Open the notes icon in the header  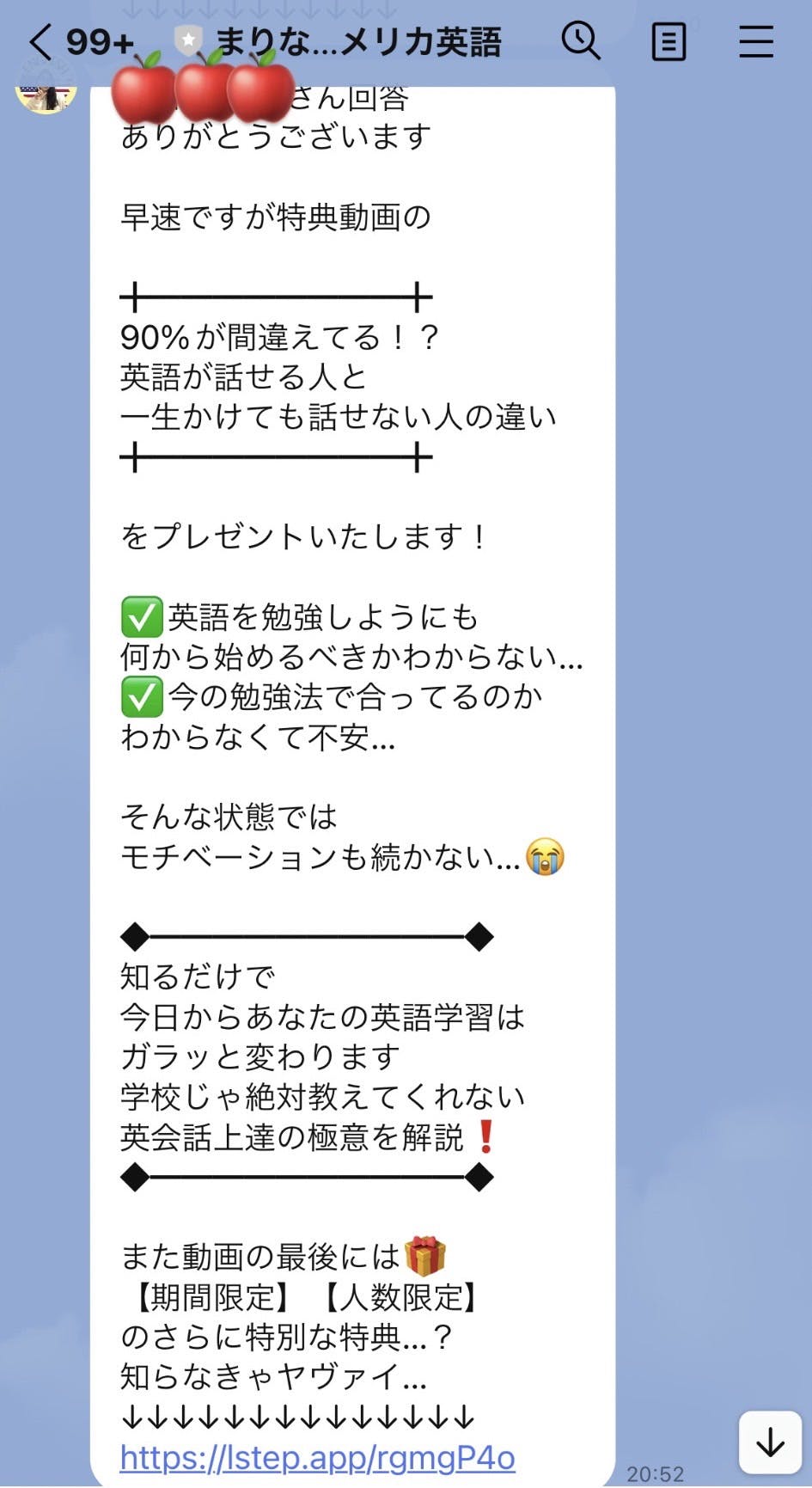[669, 41]
